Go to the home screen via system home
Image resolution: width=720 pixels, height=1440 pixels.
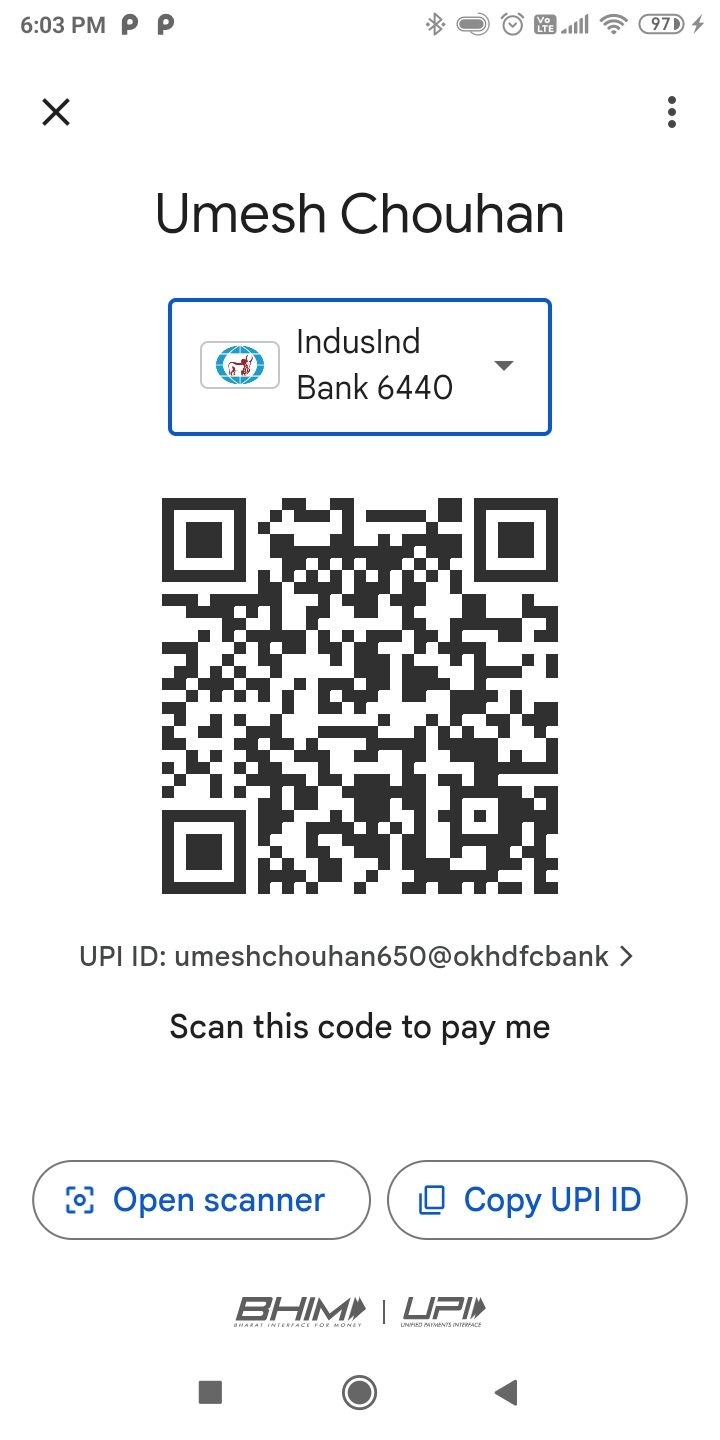coord(359,1392)
